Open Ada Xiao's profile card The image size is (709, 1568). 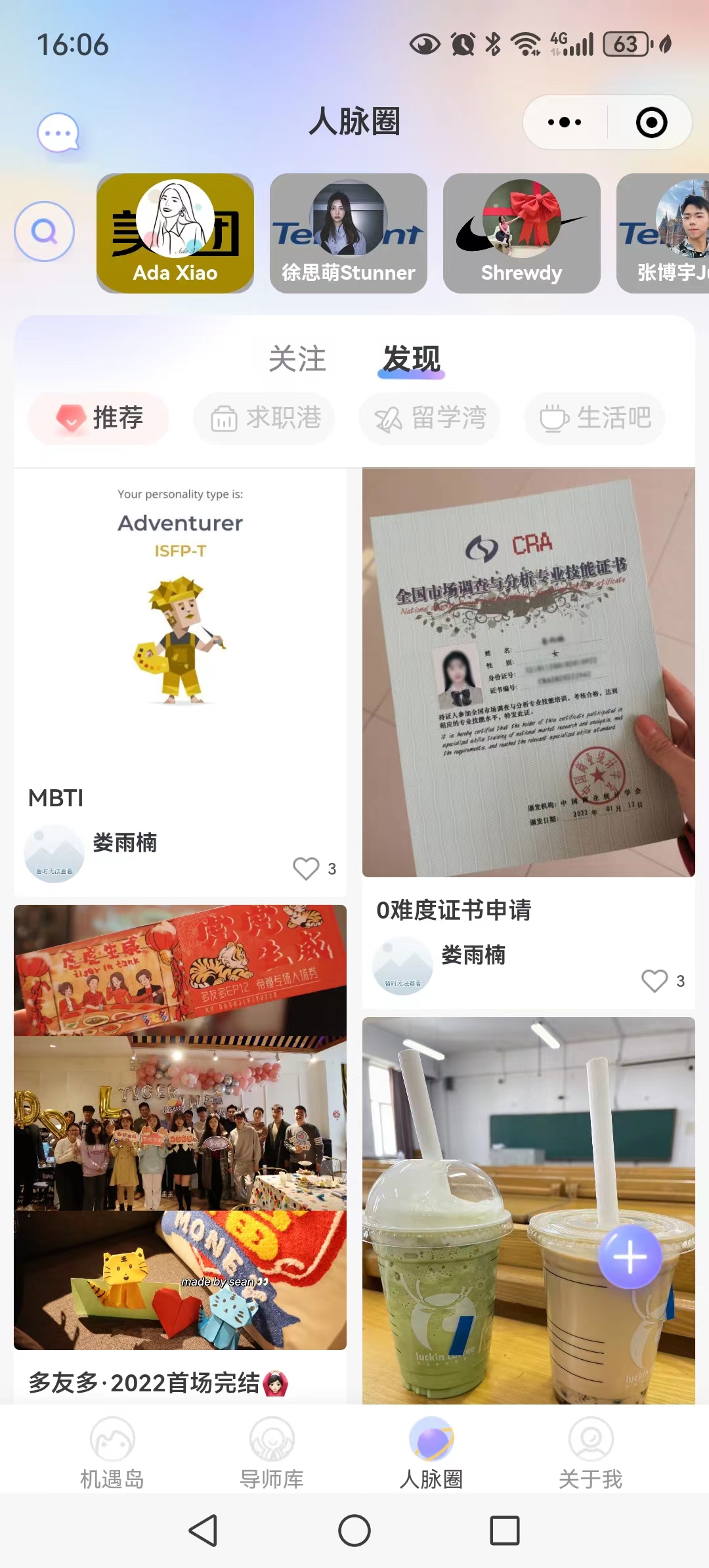175,233
